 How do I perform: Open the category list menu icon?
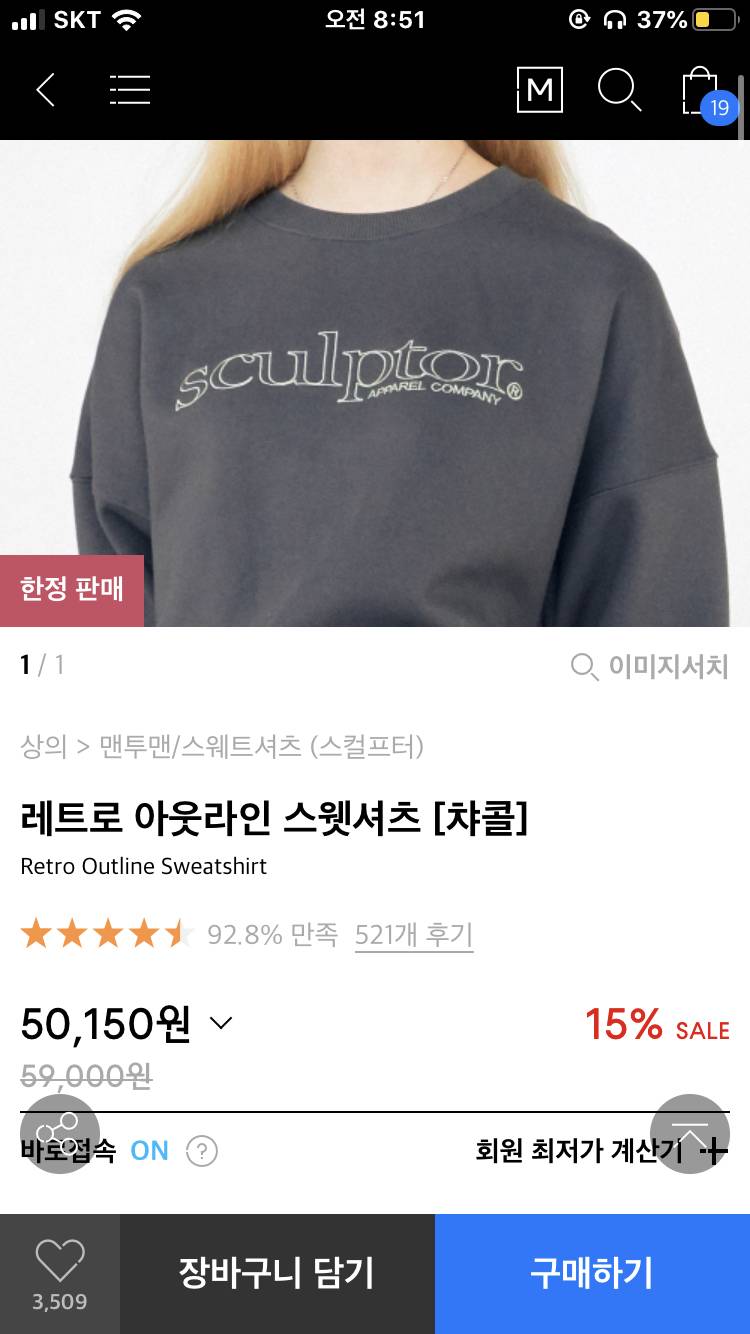point(130,90)
